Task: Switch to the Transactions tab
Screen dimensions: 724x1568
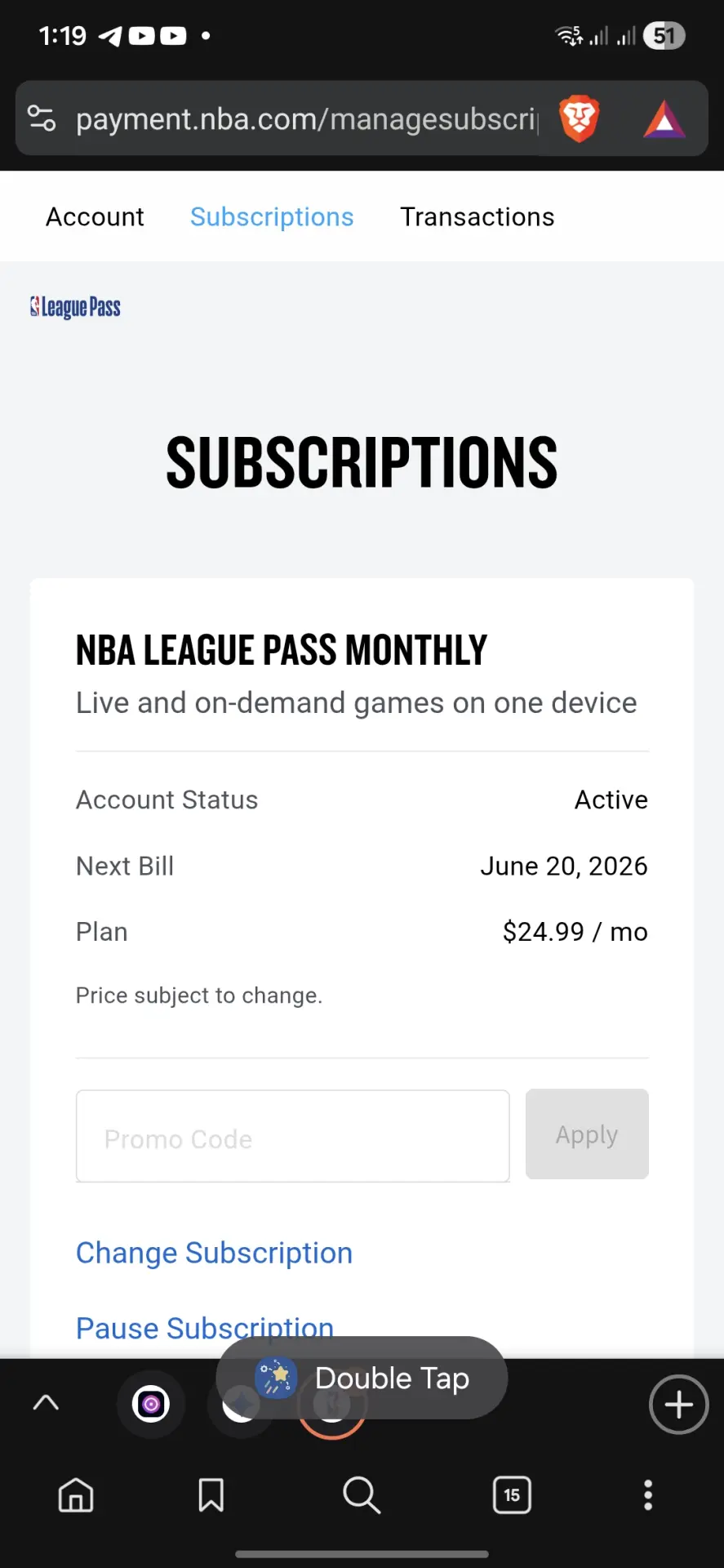Action: pyautogui.click(x=477, y=217)
